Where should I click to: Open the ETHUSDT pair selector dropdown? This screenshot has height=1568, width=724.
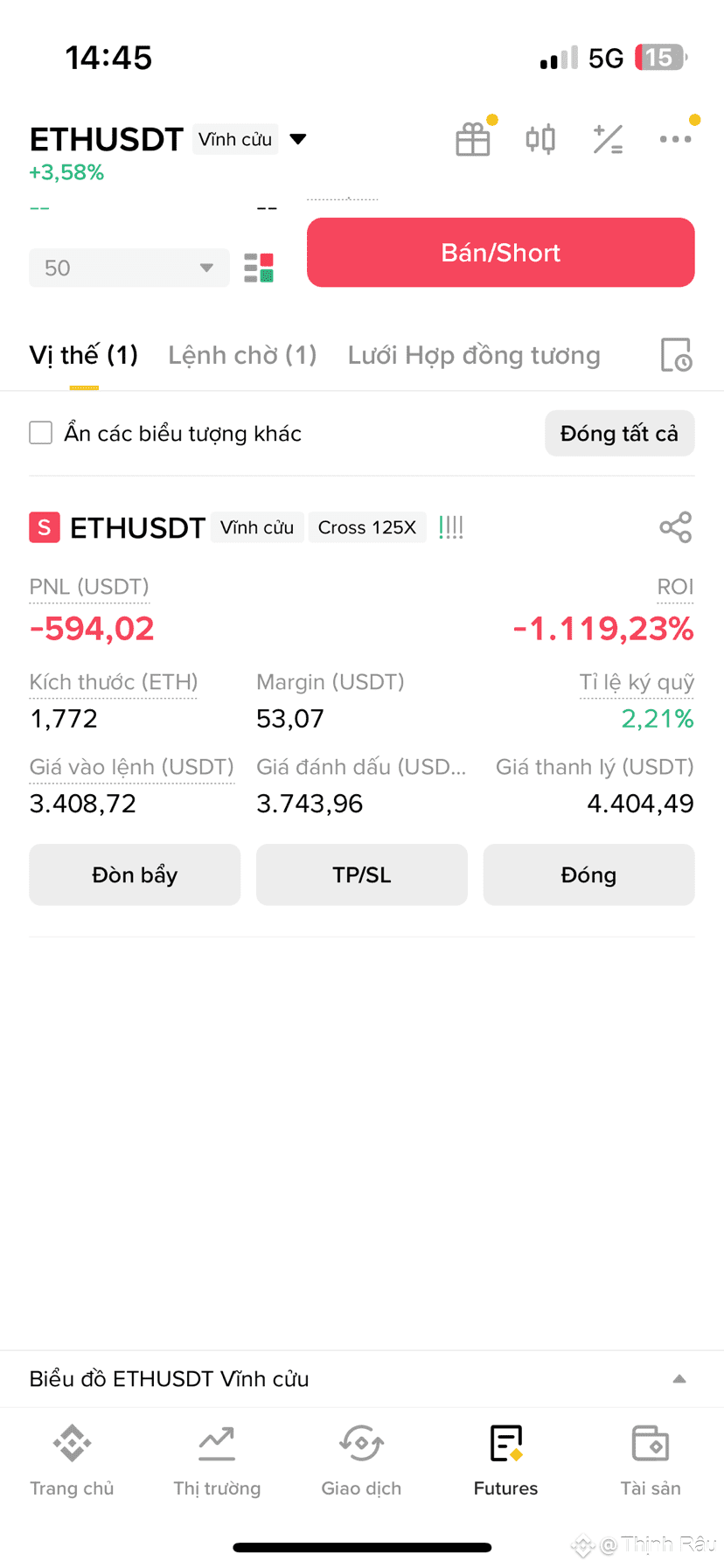298,139
